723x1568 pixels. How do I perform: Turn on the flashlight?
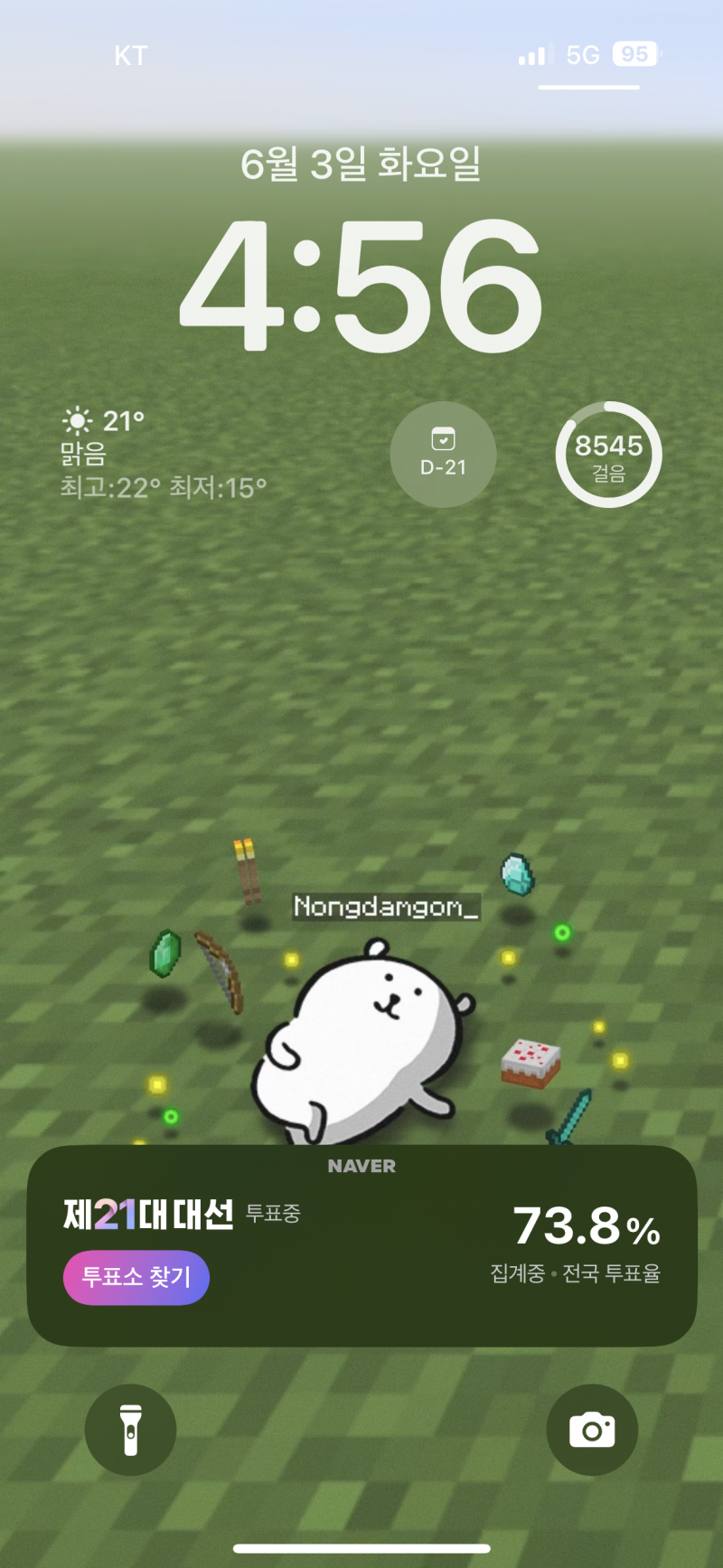(x=130, y=1430)
